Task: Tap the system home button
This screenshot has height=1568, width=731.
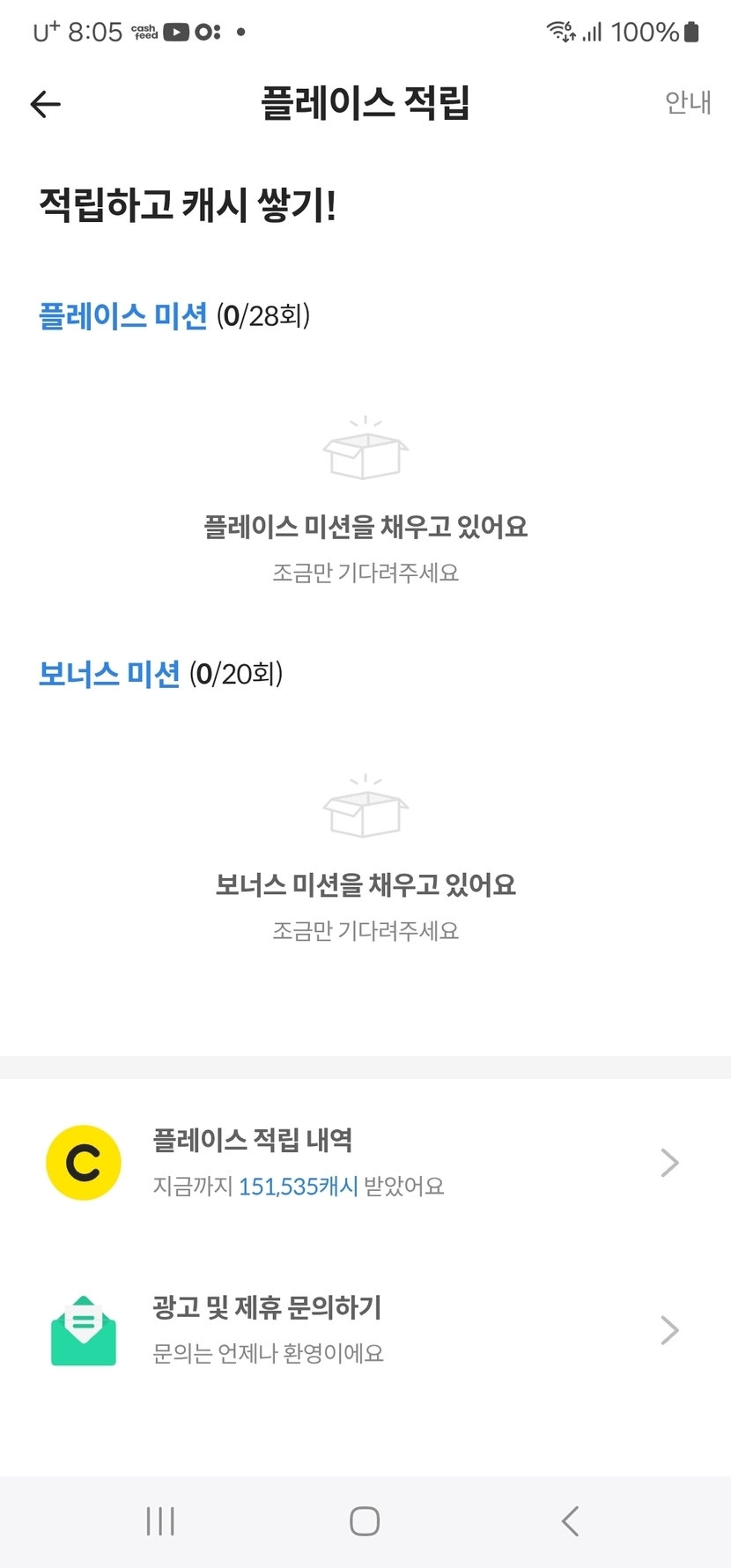Action: point(365,1521)
